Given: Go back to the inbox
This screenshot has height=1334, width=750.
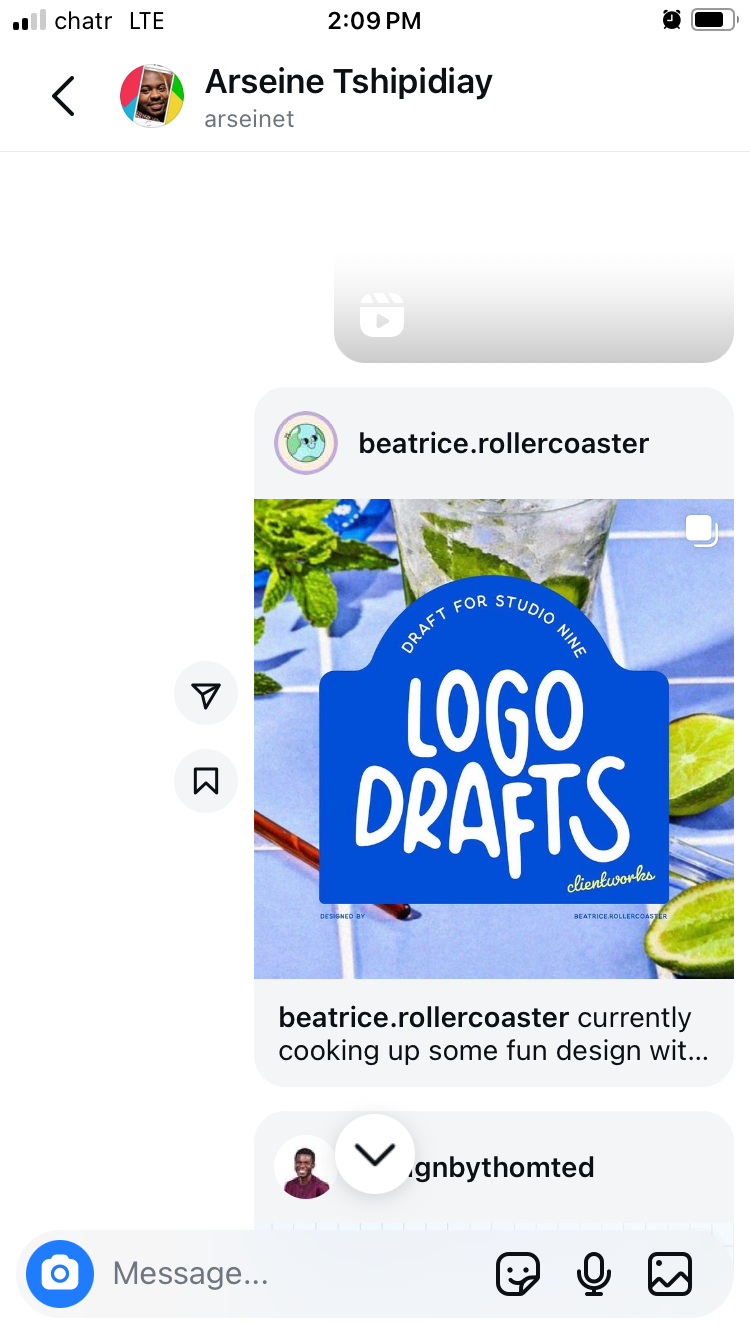Looking at the screenshot, I should click(x=63, y=96).
